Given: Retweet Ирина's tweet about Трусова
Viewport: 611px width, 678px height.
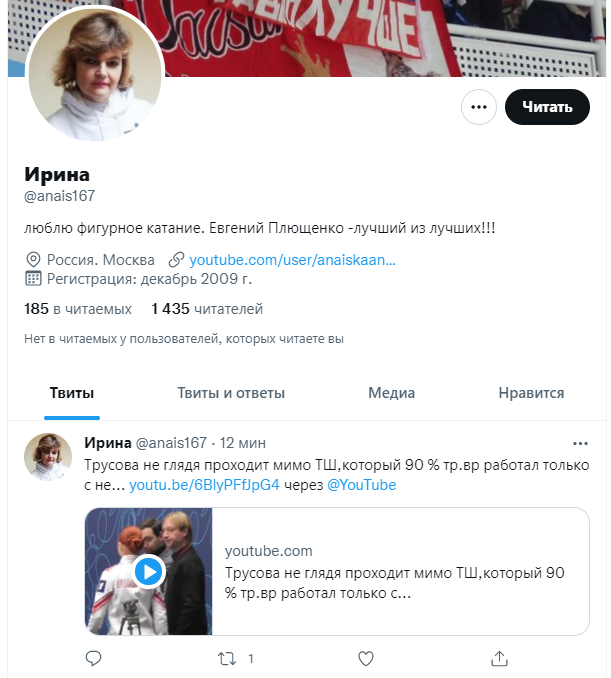Looking at the screenshot, I should 227,658.
